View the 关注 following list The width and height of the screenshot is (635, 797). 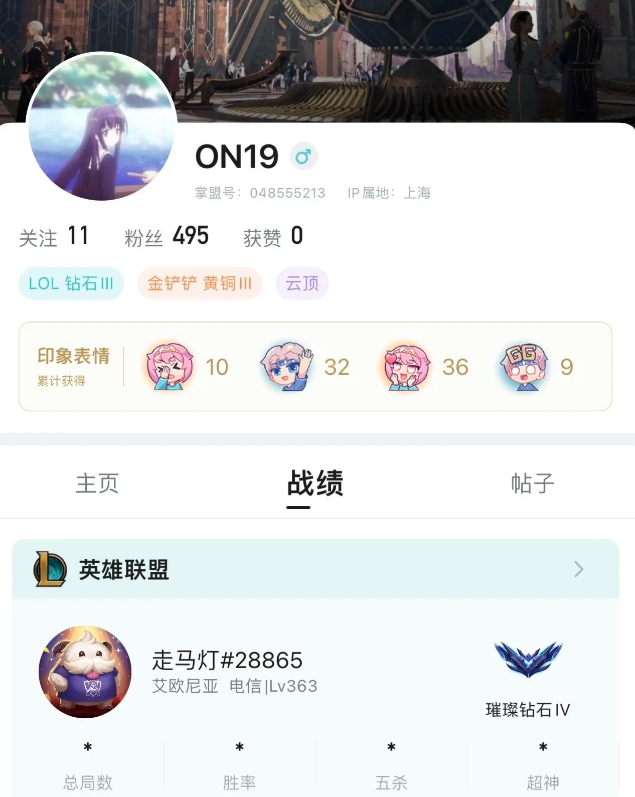click(54, 237)
